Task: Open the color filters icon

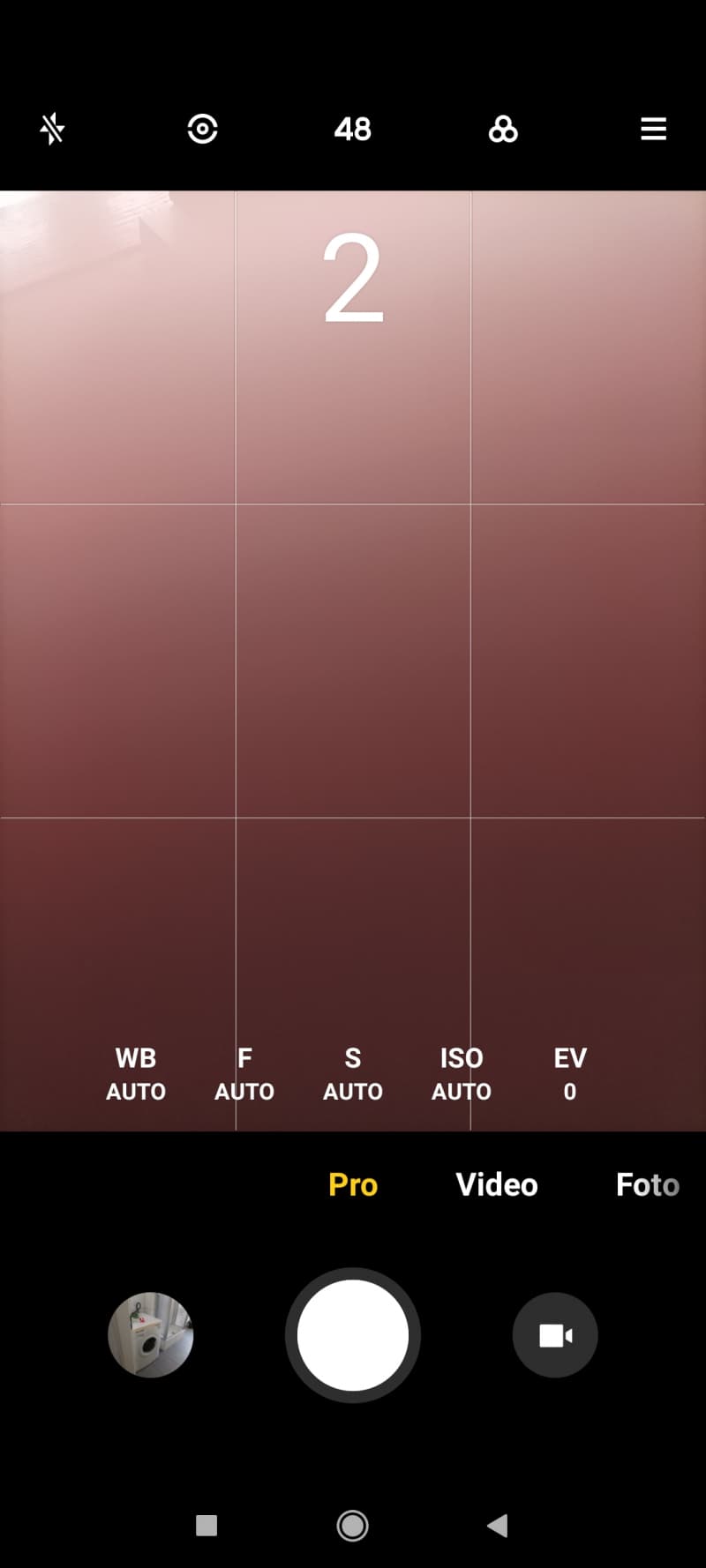Action: (503, 129)
